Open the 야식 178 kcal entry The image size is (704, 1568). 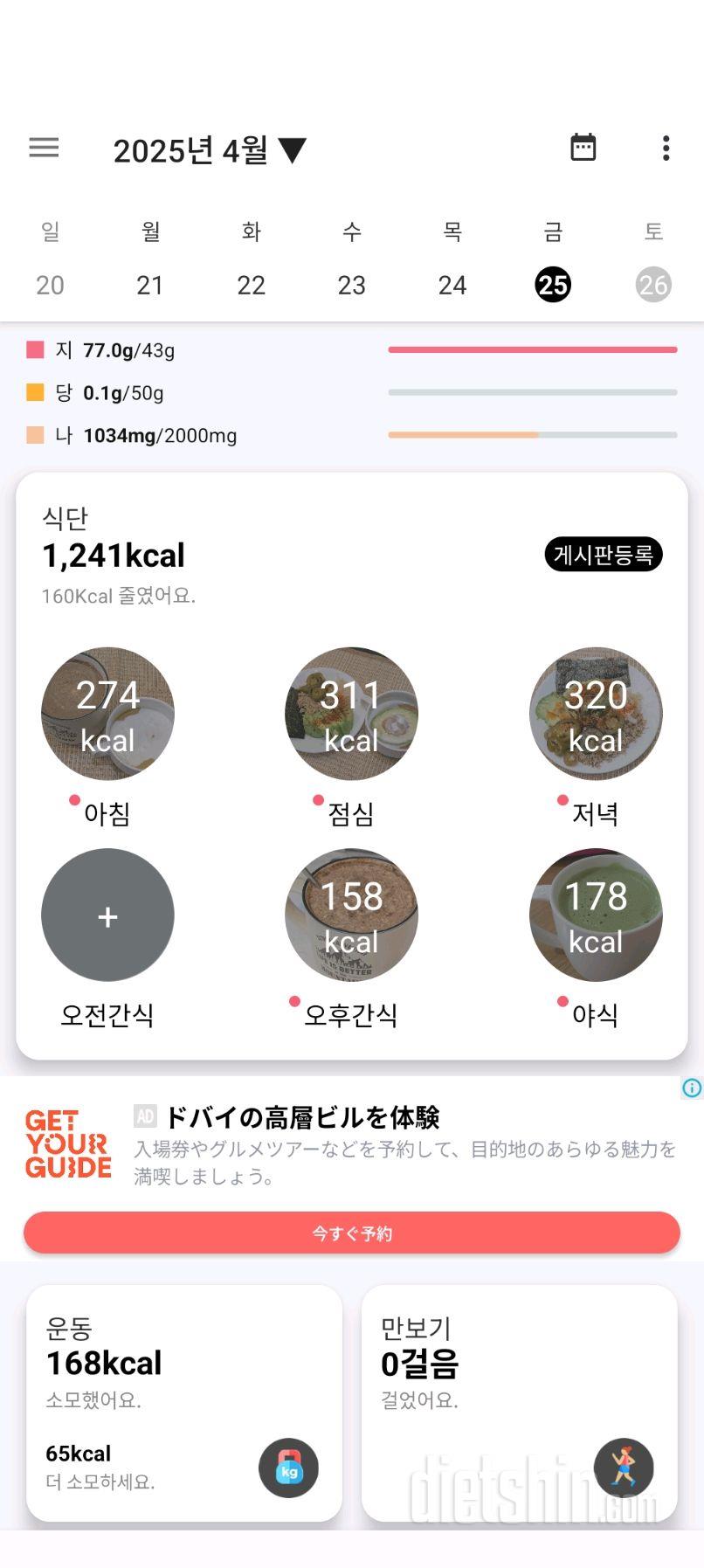point(595,915)
